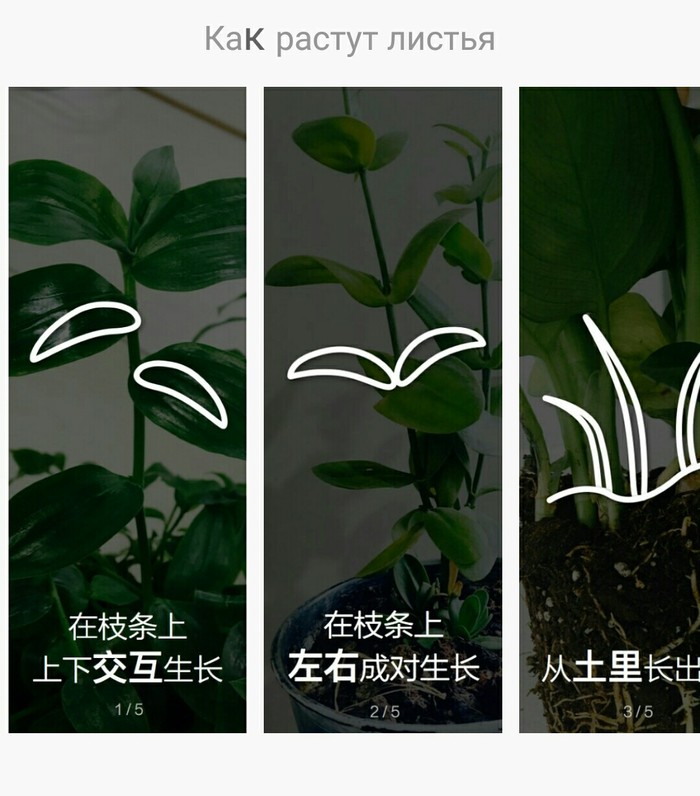The height and width of the screenshot is (796, 700).
Task: Choose the 3/5 leaves-from-soil card
Action: coord(610,410)
